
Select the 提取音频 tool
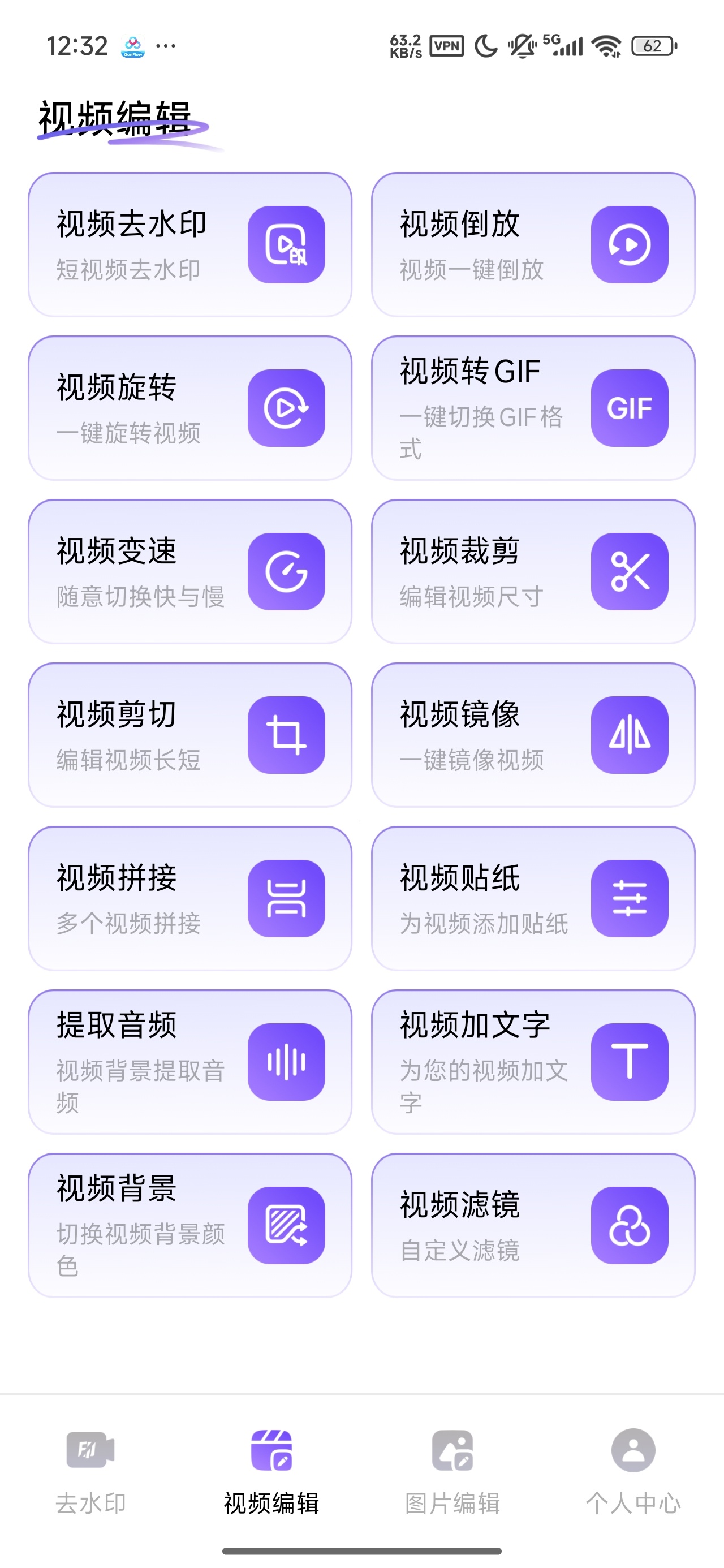190,1062
